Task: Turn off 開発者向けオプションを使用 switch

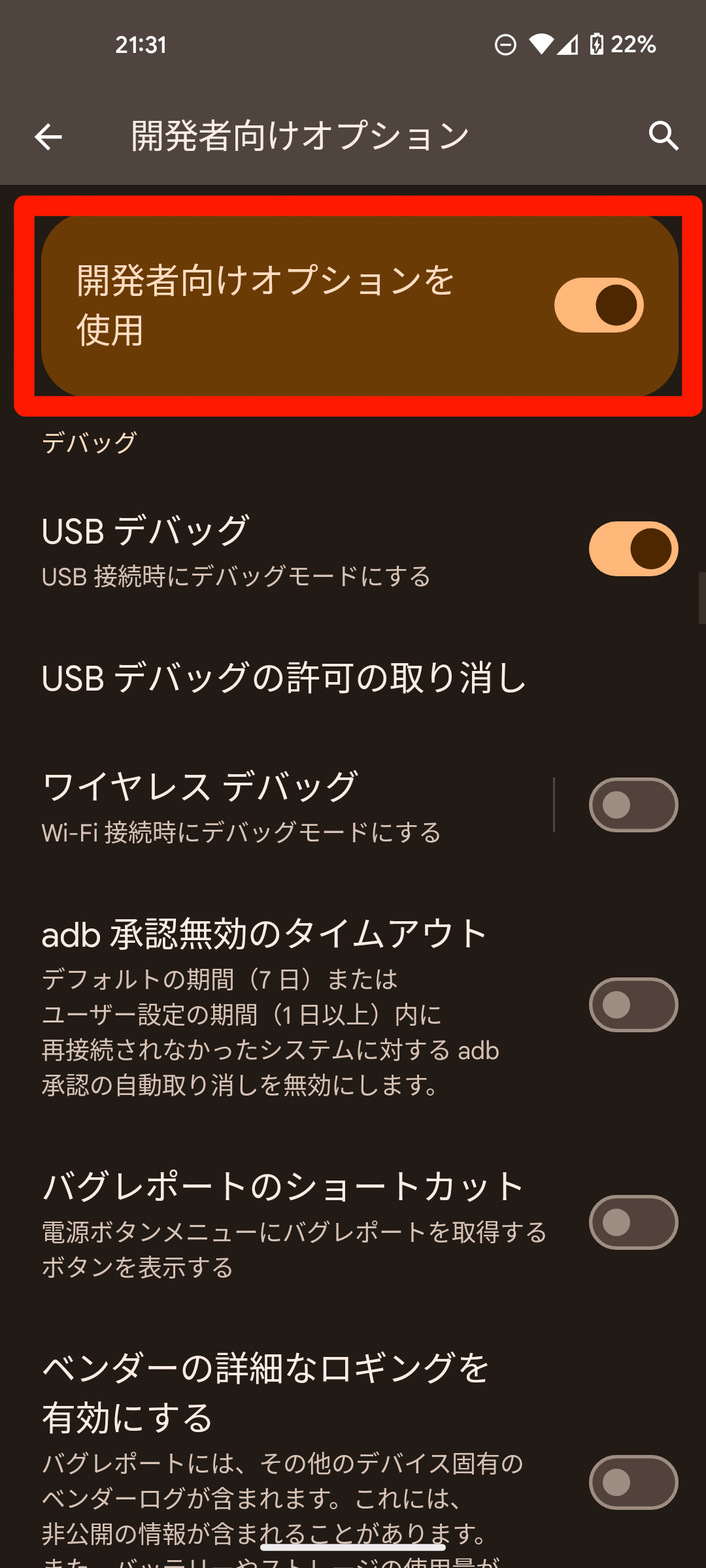Action: click(x=598, y=305)
